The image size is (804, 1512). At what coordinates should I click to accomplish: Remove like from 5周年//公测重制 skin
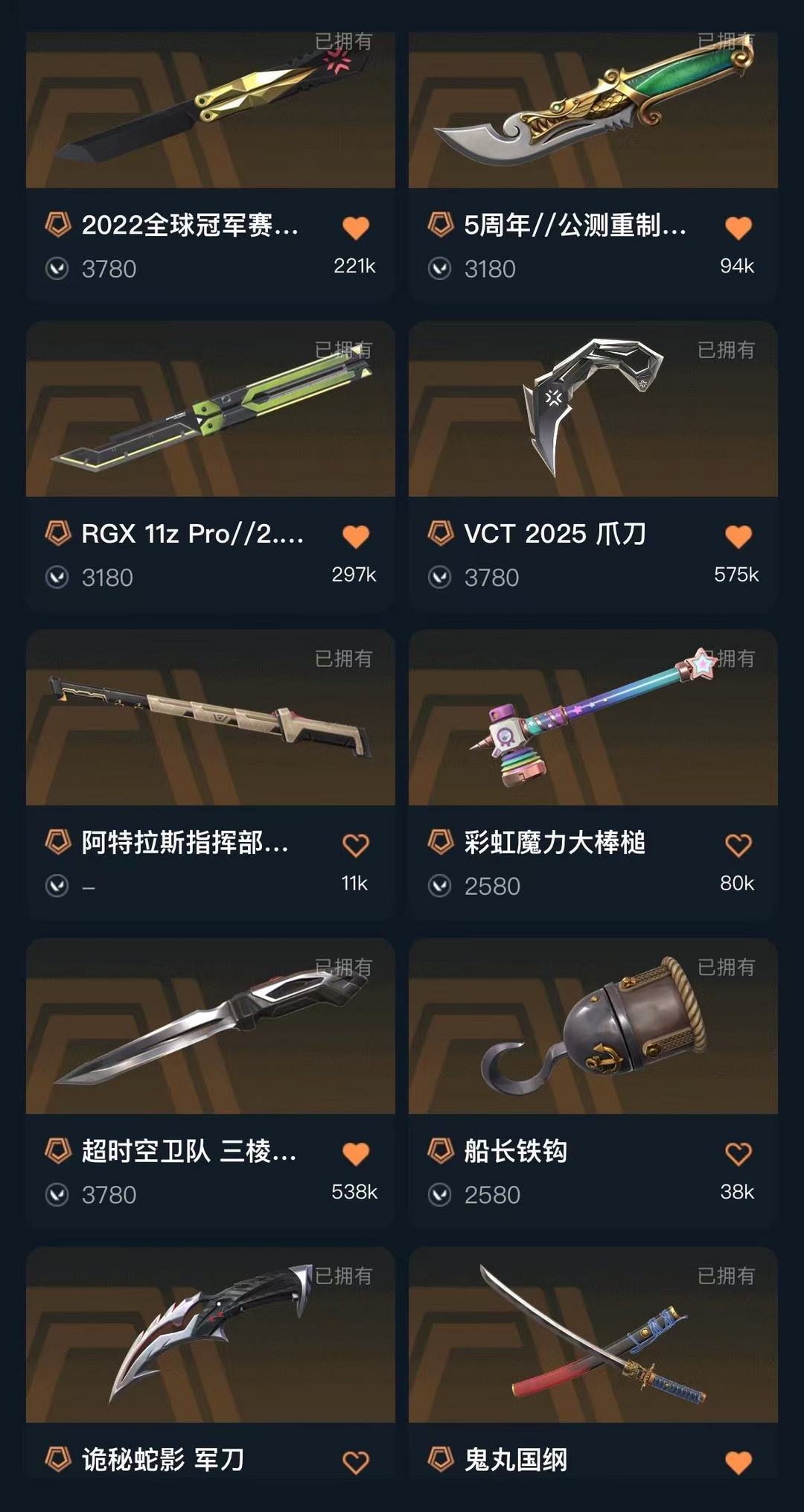[x=738, y=227]
